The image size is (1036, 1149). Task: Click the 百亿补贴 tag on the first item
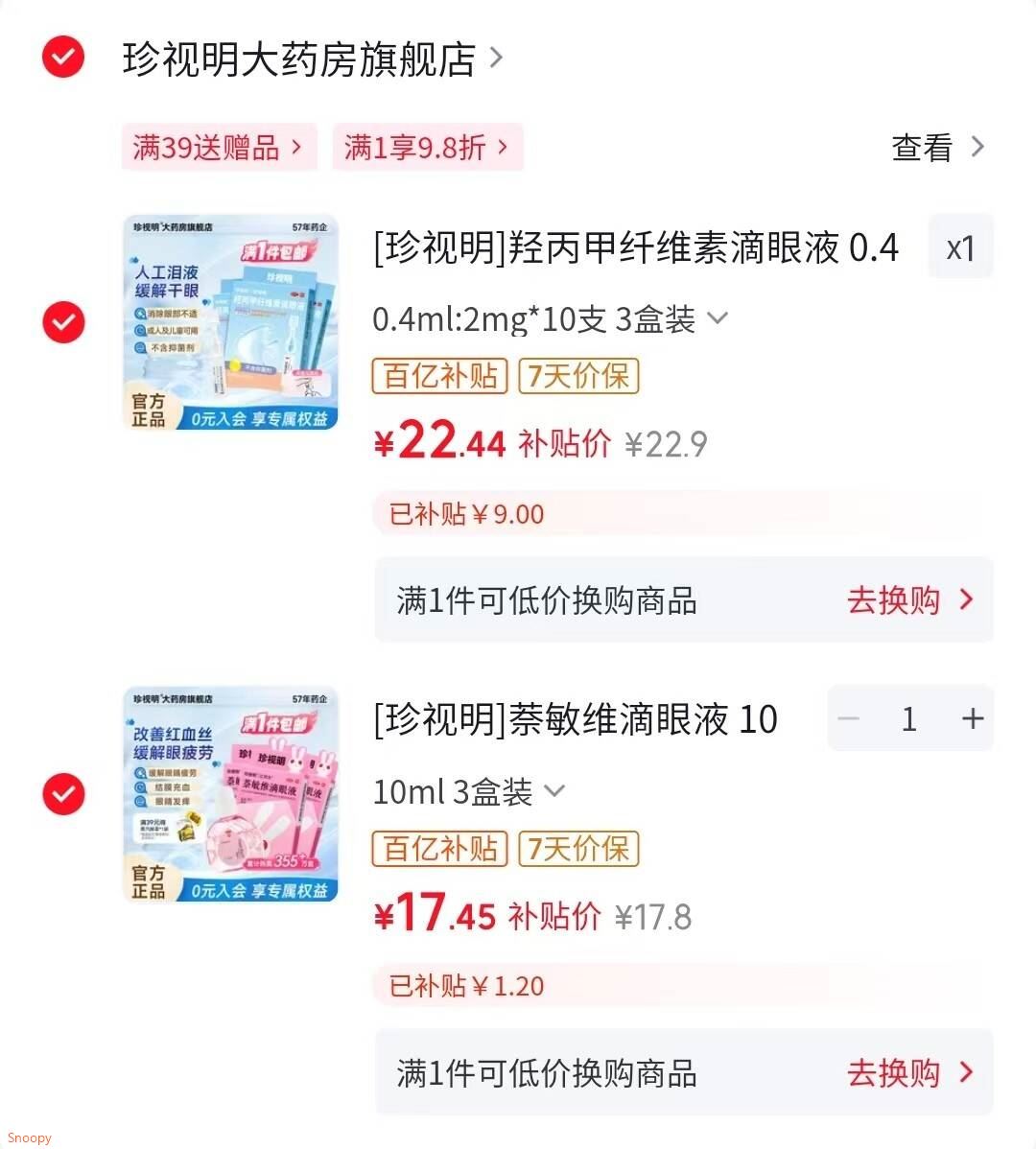[439, 376]
